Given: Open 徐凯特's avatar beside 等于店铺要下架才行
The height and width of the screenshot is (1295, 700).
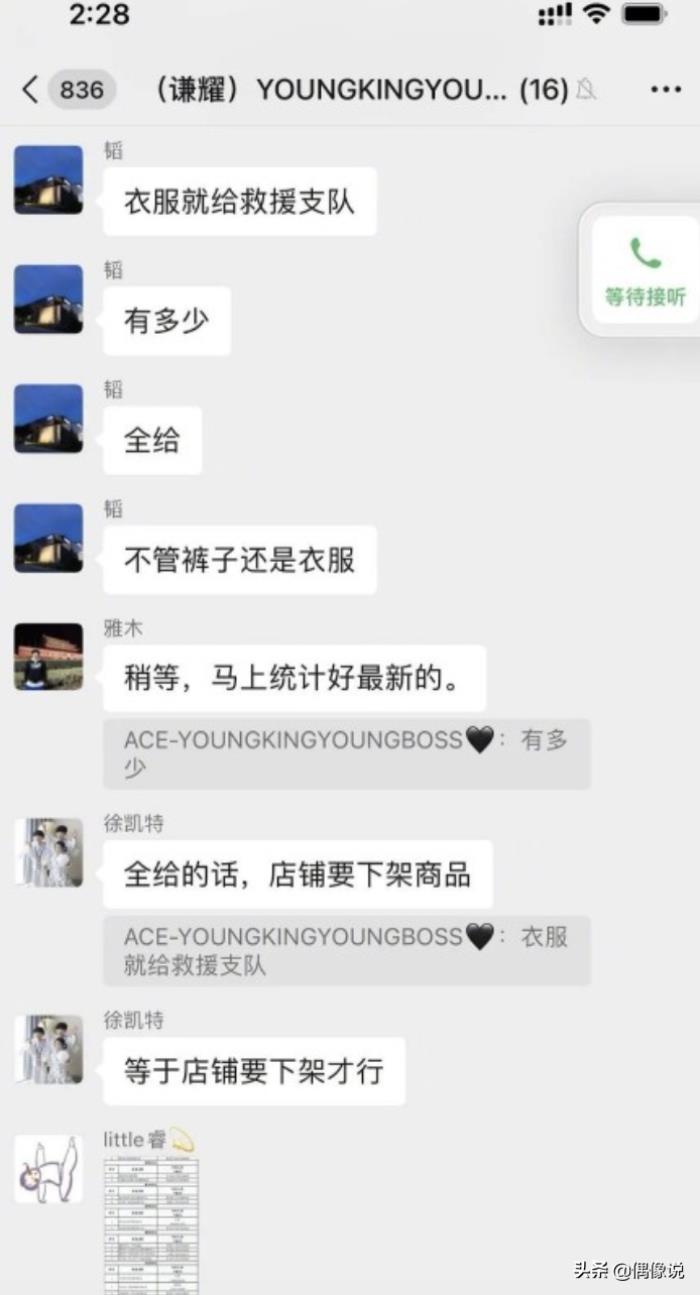Looking at the screenshot, I should [48, 1049].
